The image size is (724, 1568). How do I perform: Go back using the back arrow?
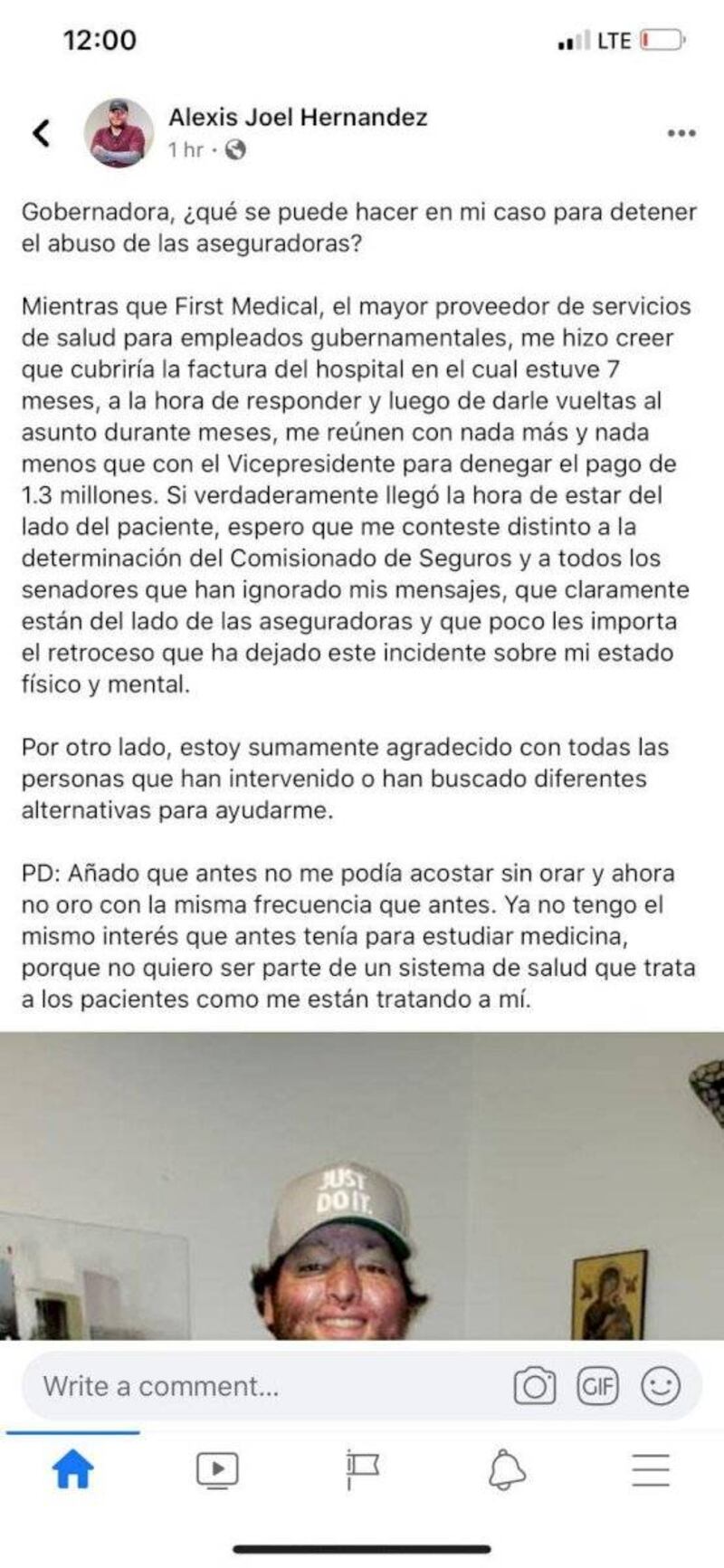42,133
